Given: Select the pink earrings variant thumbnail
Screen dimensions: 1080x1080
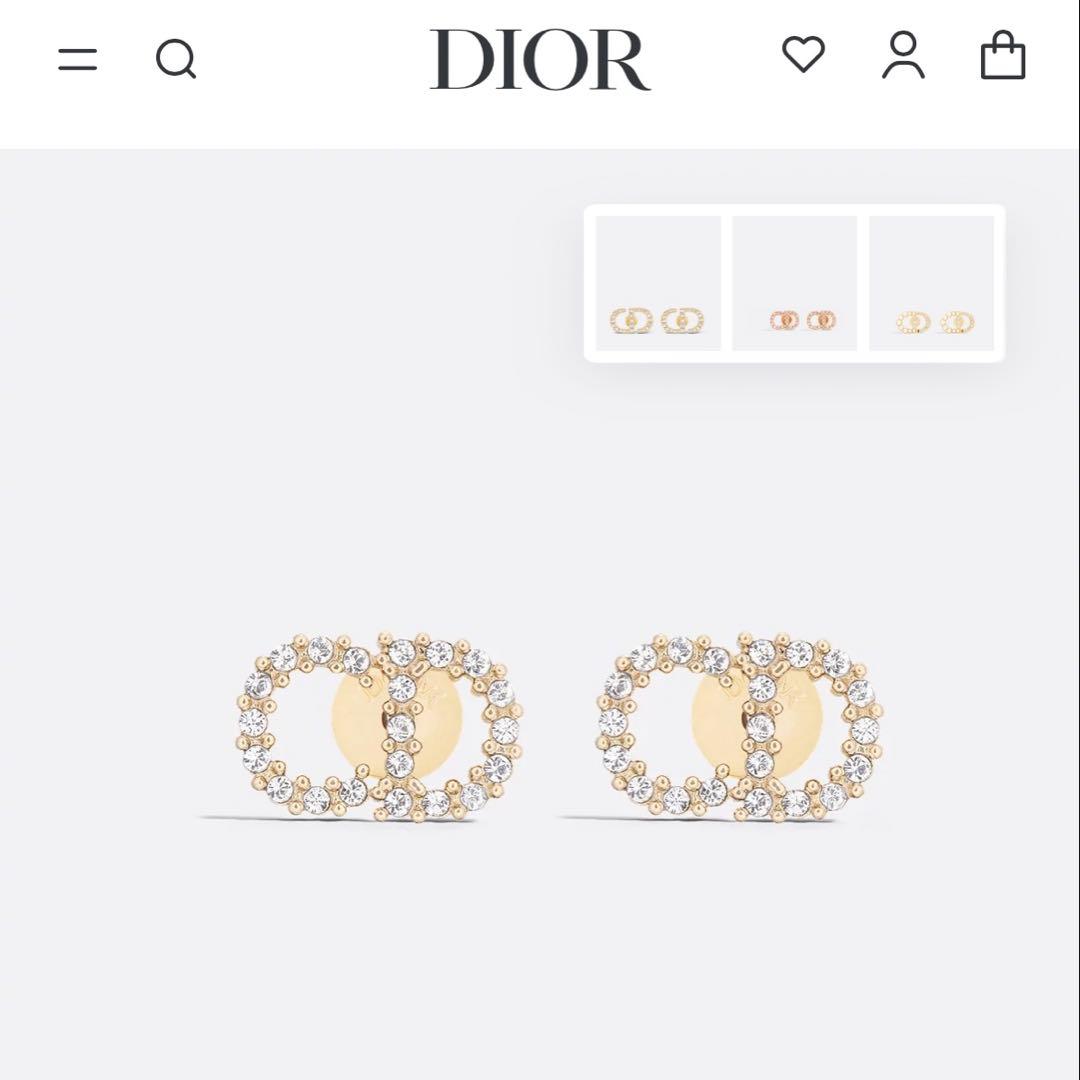Looking at the screenshot, I should 795,283.
